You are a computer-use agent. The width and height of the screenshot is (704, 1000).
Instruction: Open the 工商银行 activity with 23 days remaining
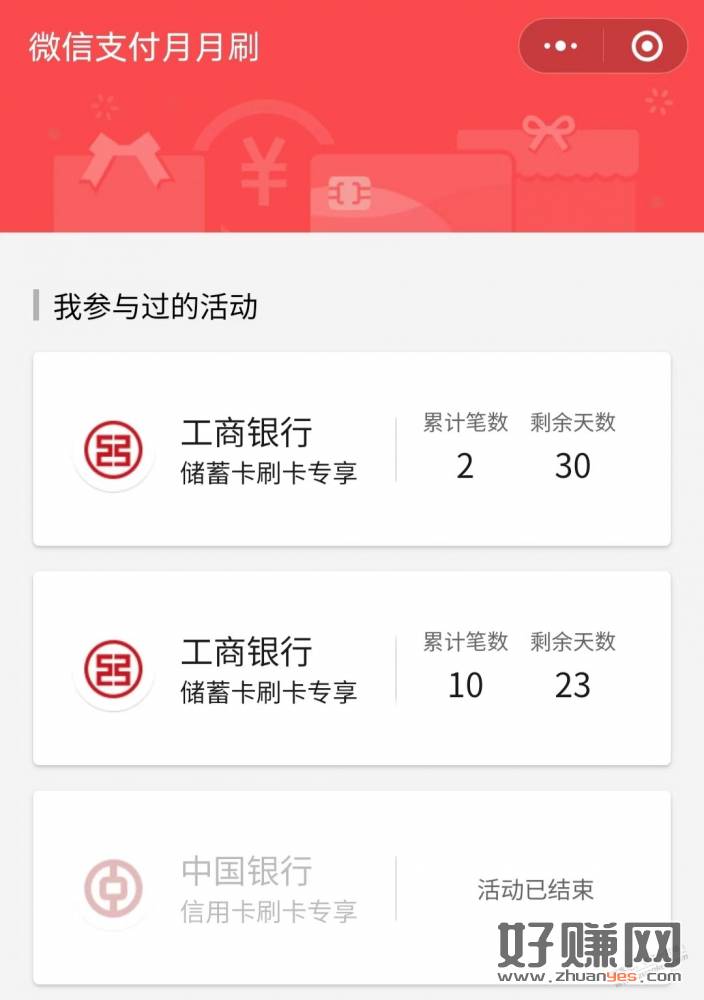tap(351, 668)
